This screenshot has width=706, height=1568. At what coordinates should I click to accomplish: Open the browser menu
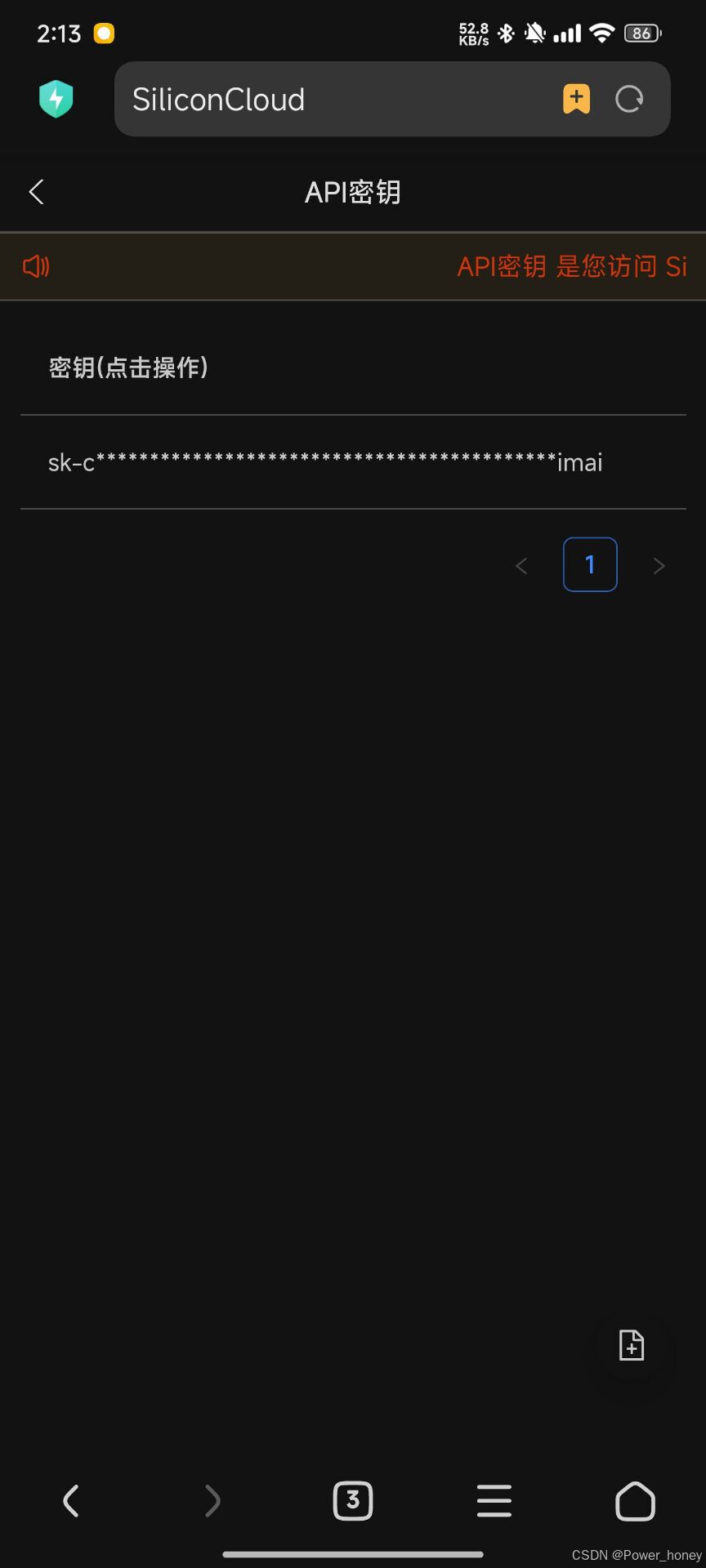coord(494,1500)
